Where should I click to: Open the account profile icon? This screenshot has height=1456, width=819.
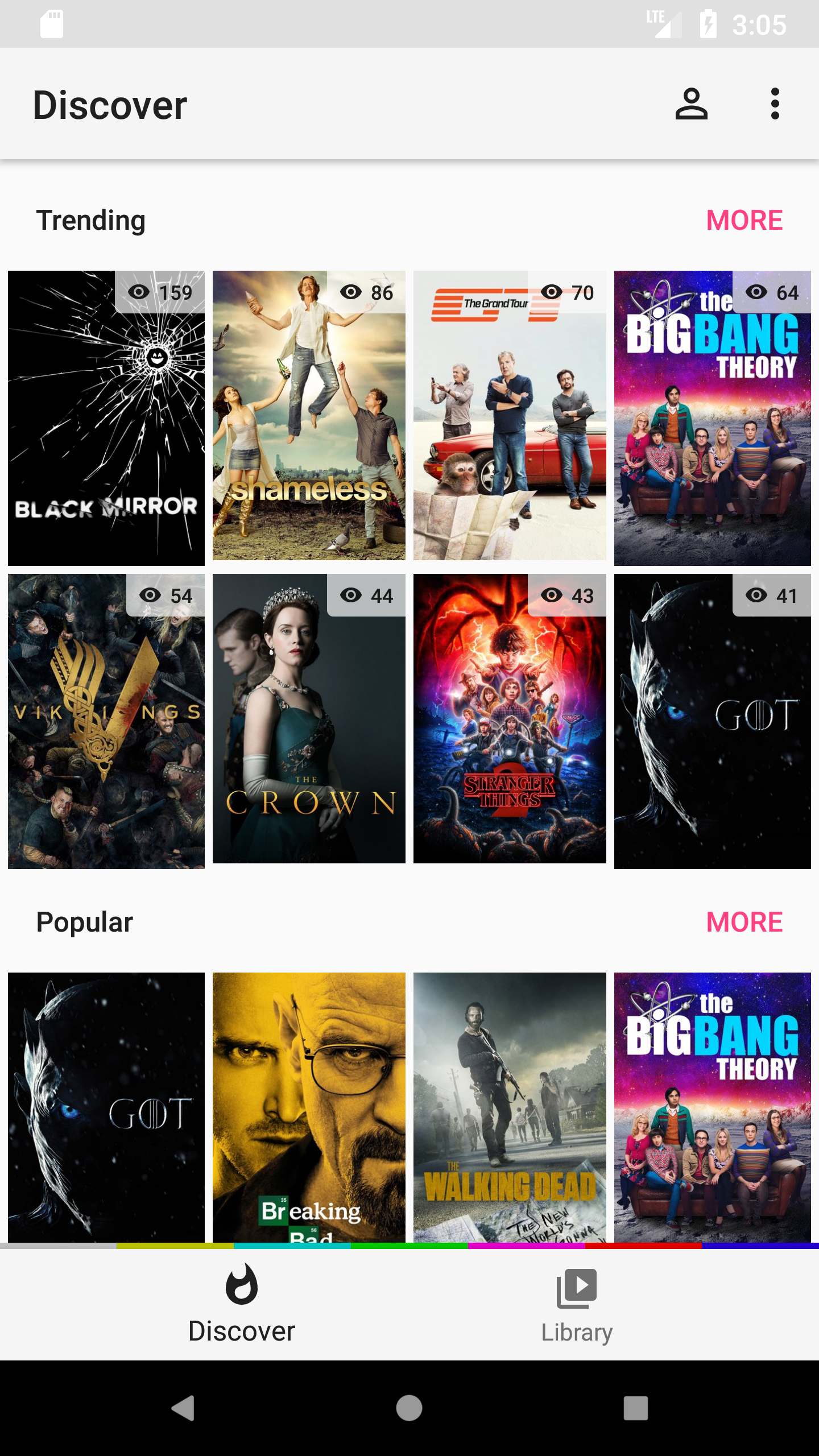click(x=691, y=104)
